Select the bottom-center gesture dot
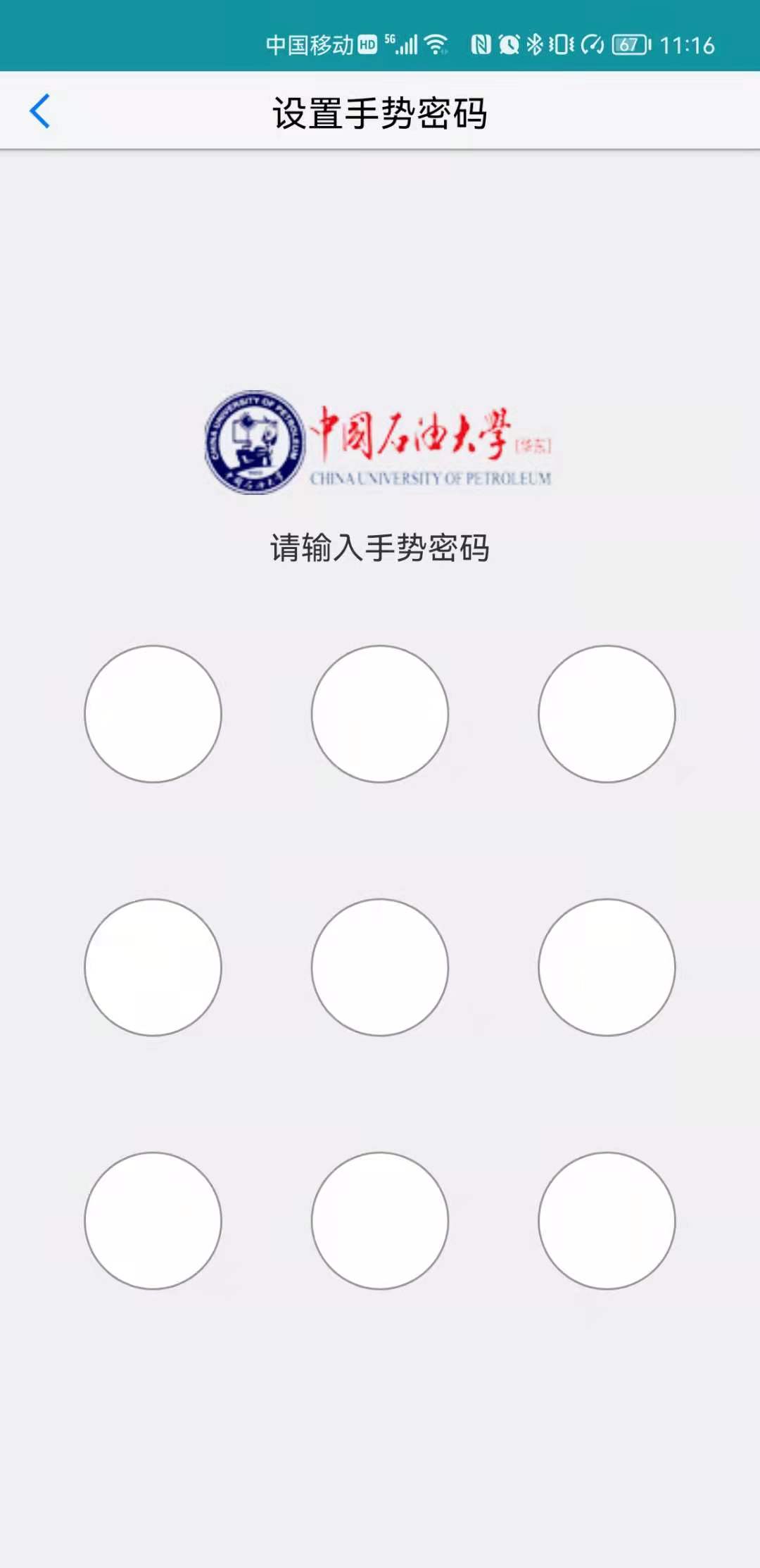Screen dimensions: 760x1568 [x=380, y=1221]
